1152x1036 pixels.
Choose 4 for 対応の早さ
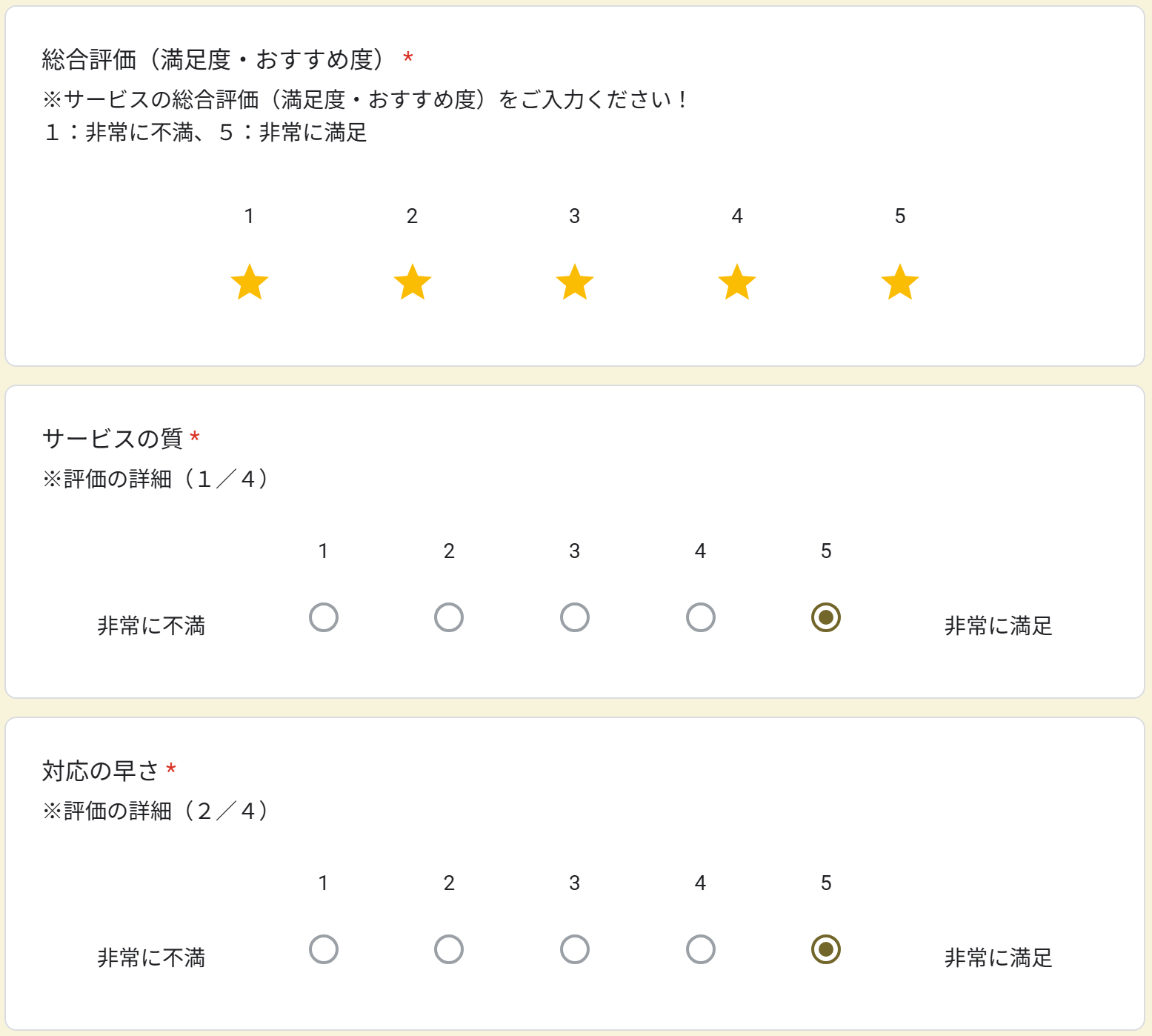(701, 949)
